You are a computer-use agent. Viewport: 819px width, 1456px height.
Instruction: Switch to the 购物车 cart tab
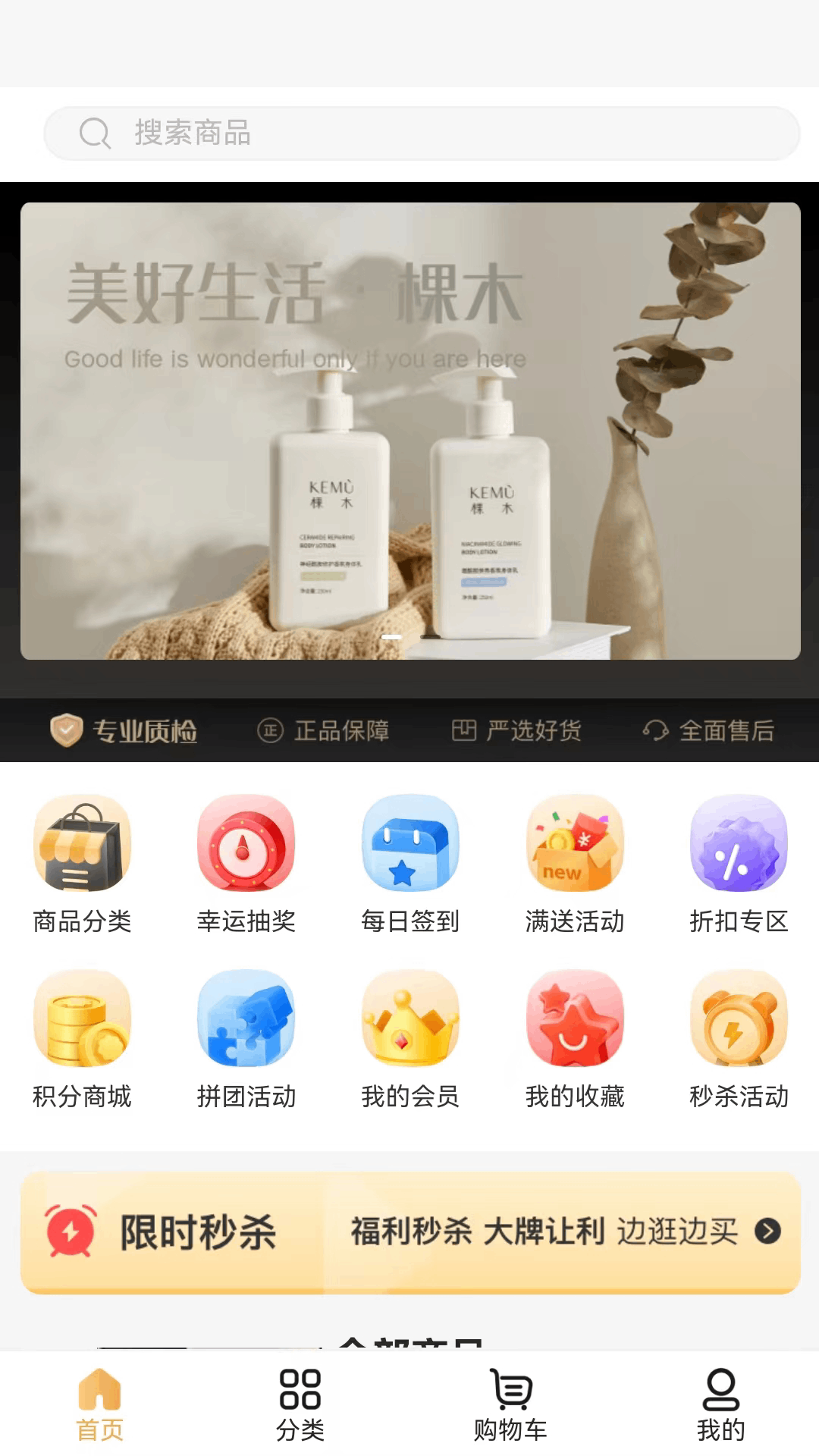coord(510,1404)
